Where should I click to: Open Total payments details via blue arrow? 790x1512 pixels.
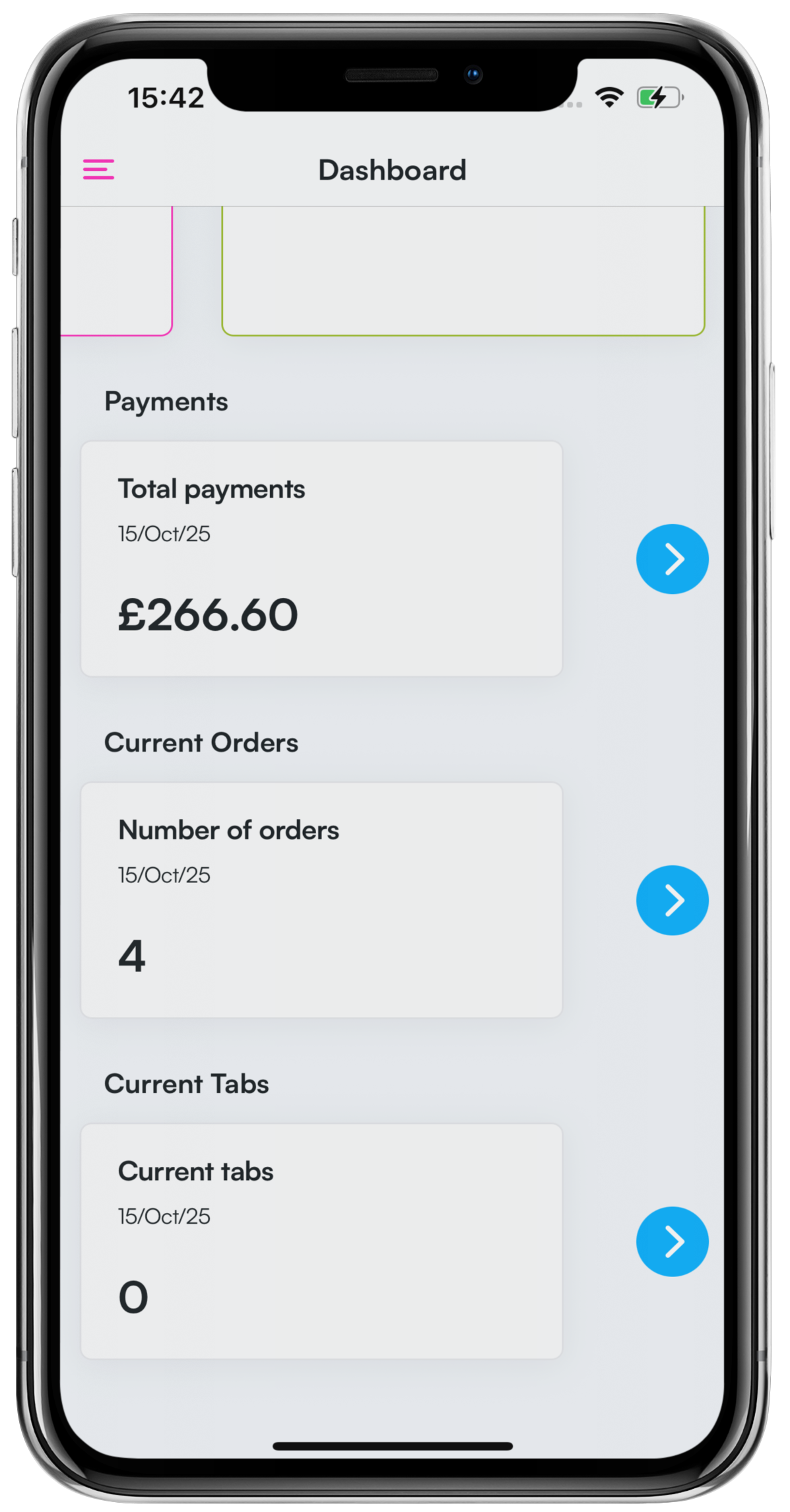tap(672, 559)
